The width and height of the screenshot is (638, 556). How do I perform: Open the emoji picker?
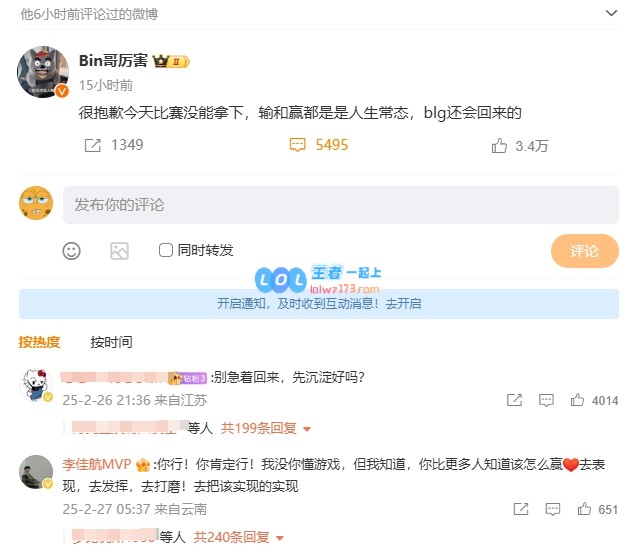72,251
